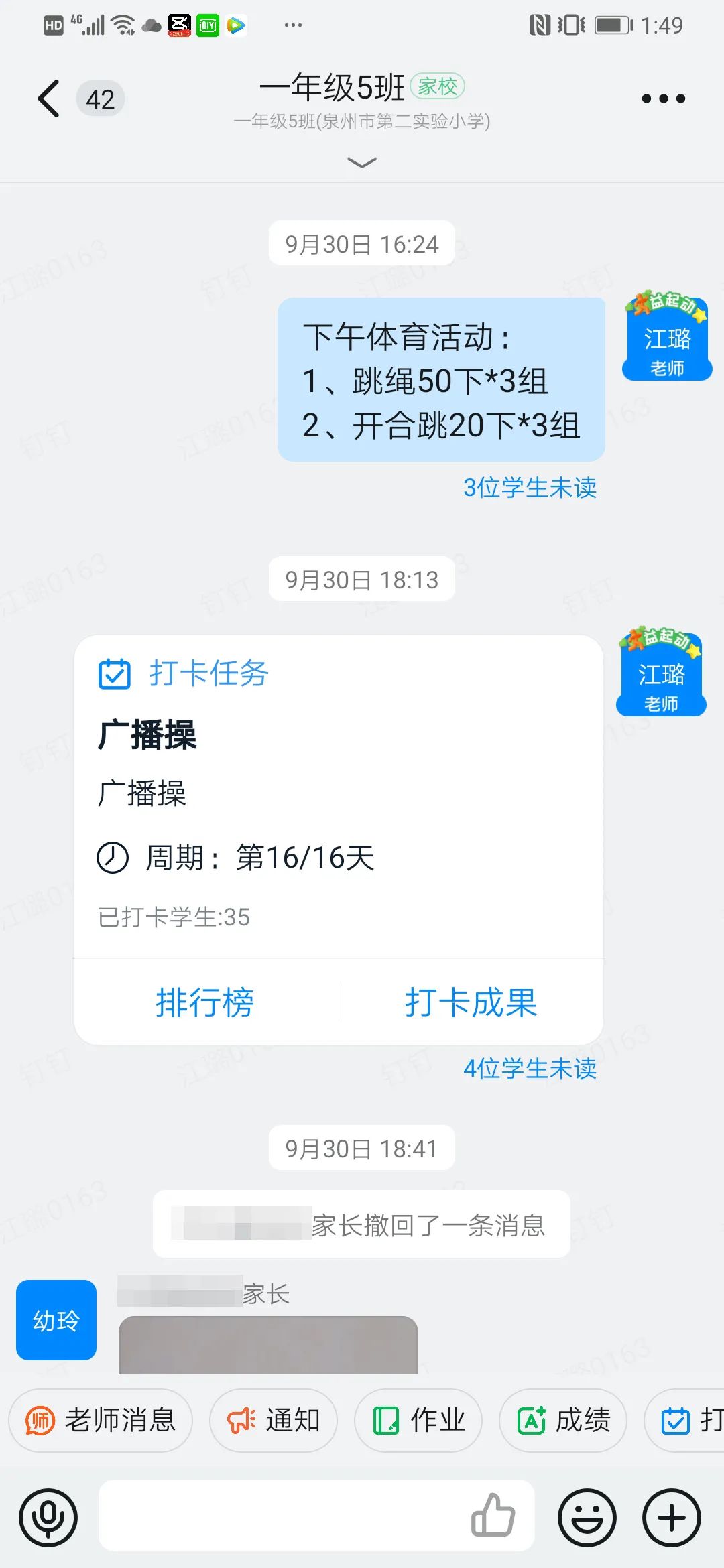This screenshot has height=1568, width=724.
Task: Open 打卡成果 results
Action: [471, 1002]
